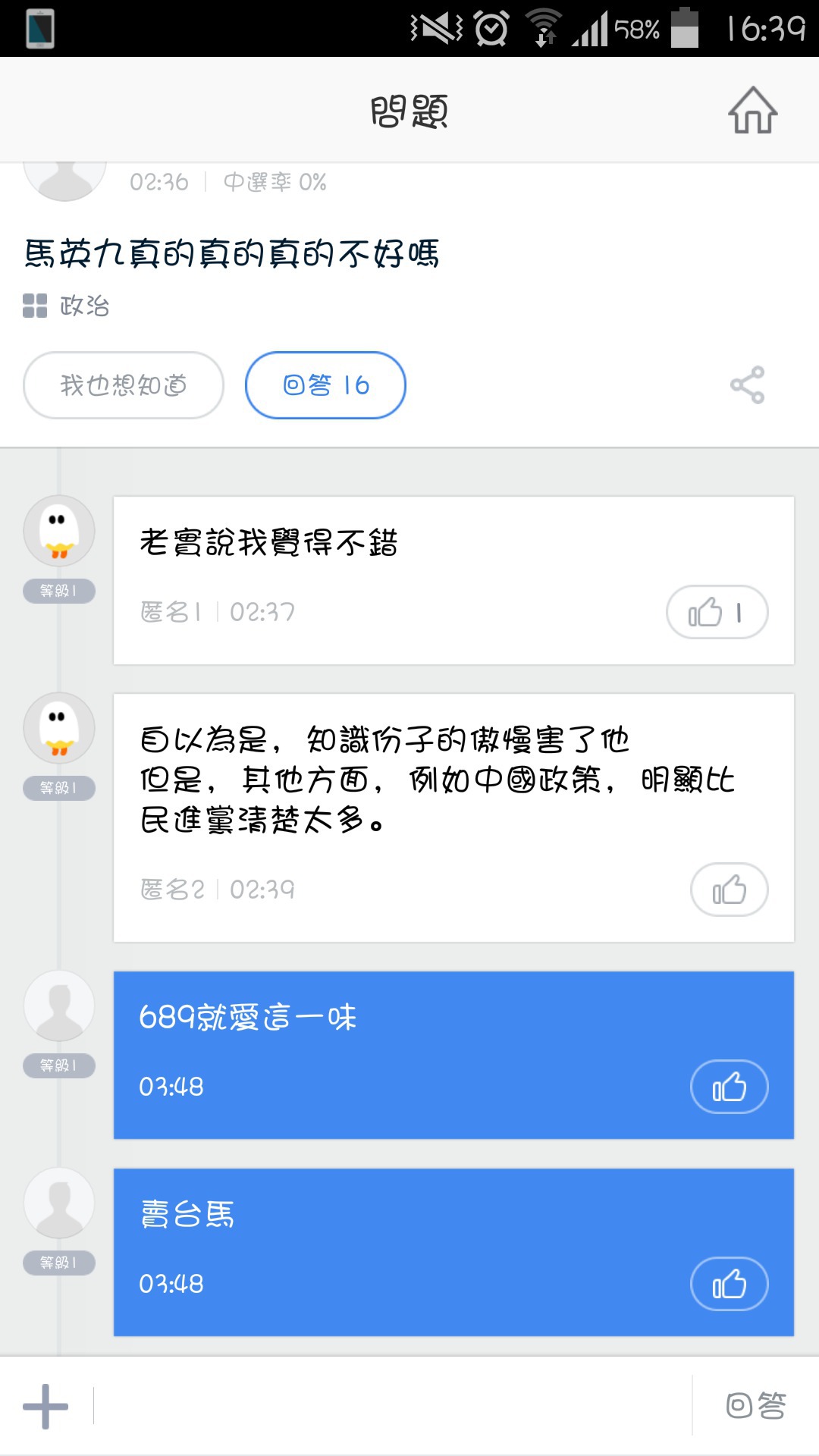Tap the 我也想知道 button
819x1456 pixels.
tap(124, 385)
